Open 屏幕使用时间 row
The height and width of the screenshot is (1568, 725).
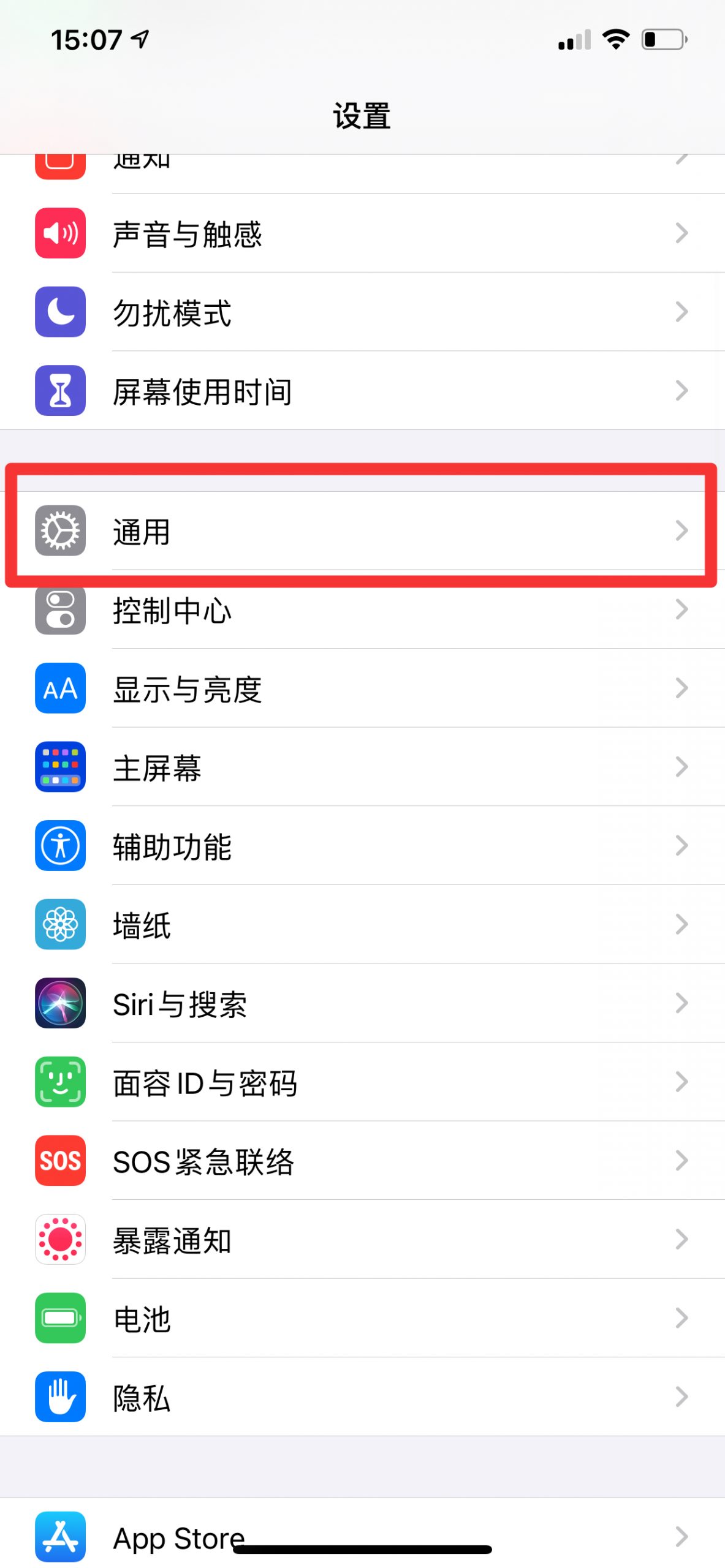coord(362,391)
